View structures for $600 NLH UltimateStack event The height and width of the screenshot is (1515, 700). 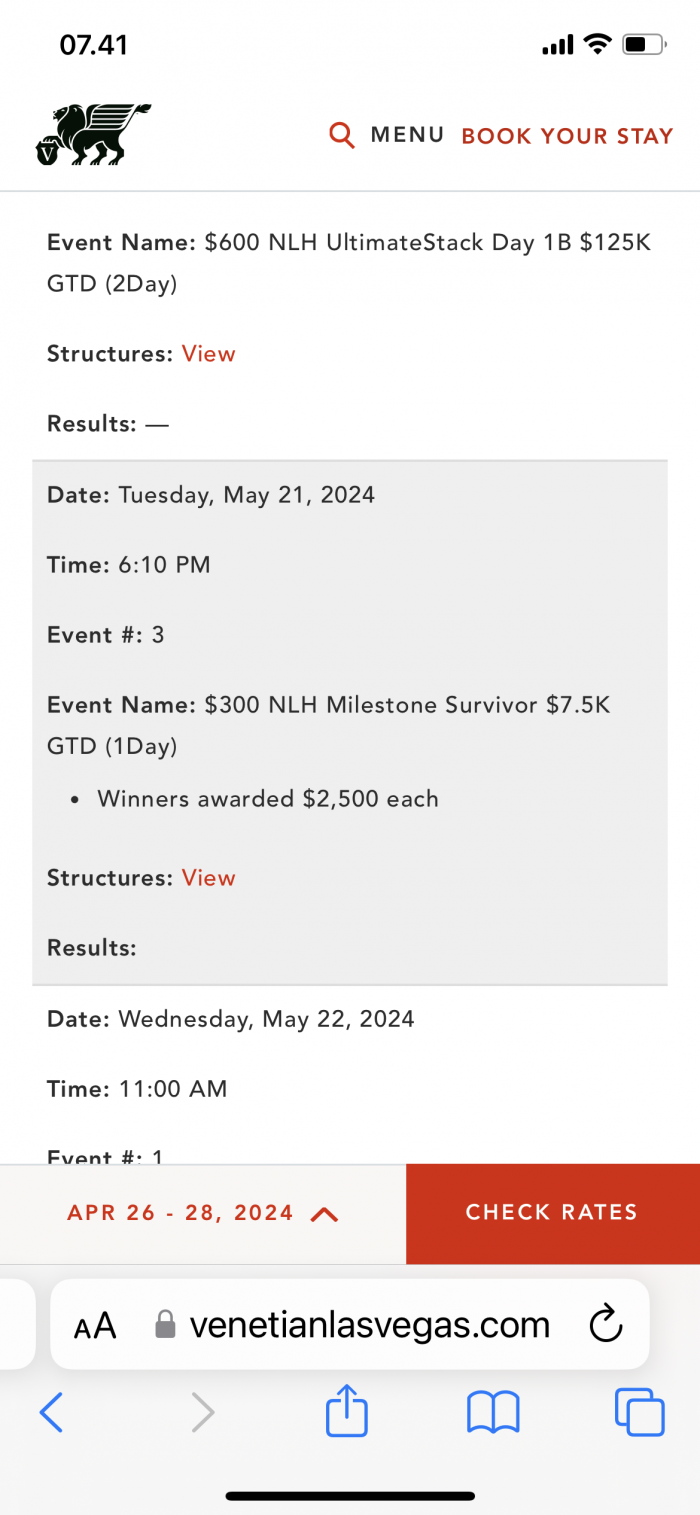[208, 354]
